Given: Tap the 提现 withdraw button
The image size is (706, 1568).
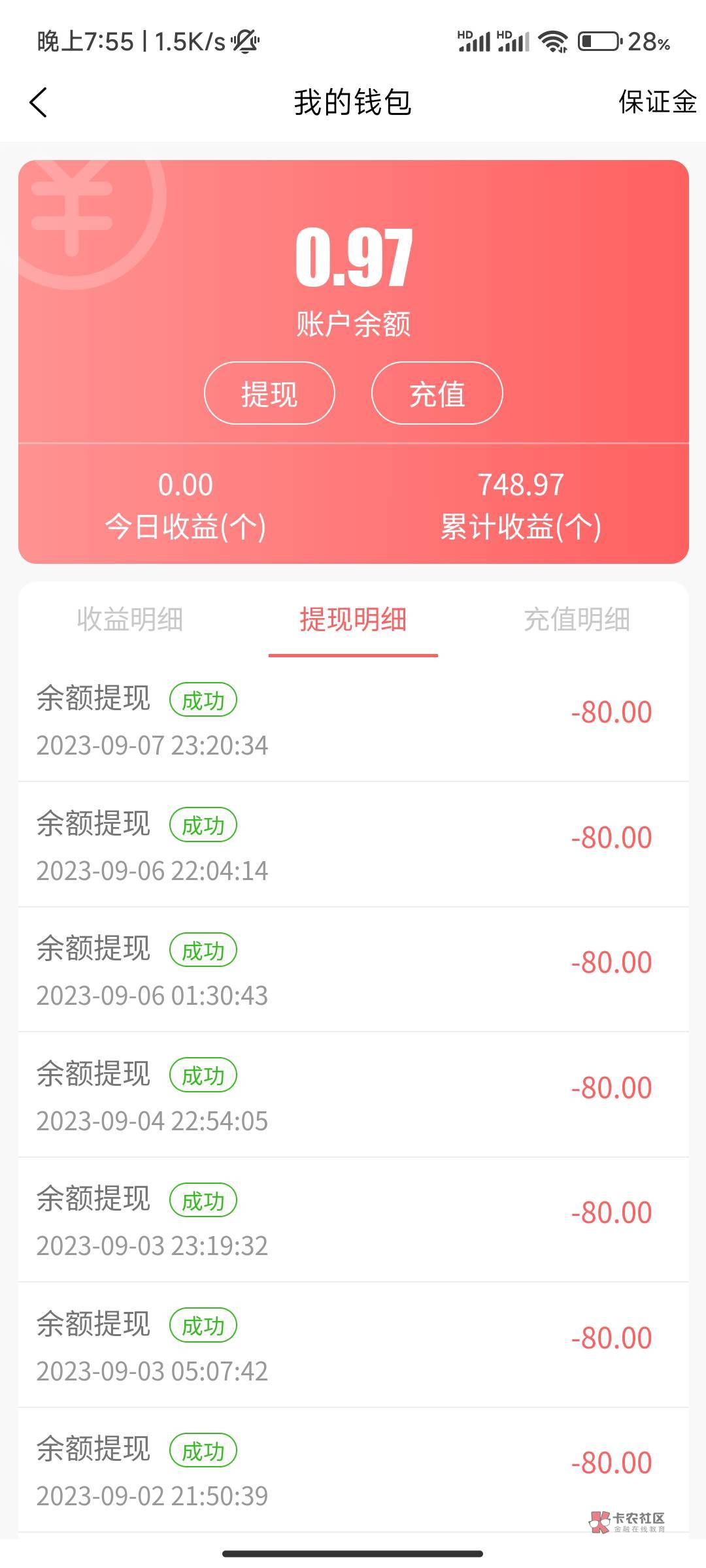Looking at the screenshot, I should click(x=269, y=393).
